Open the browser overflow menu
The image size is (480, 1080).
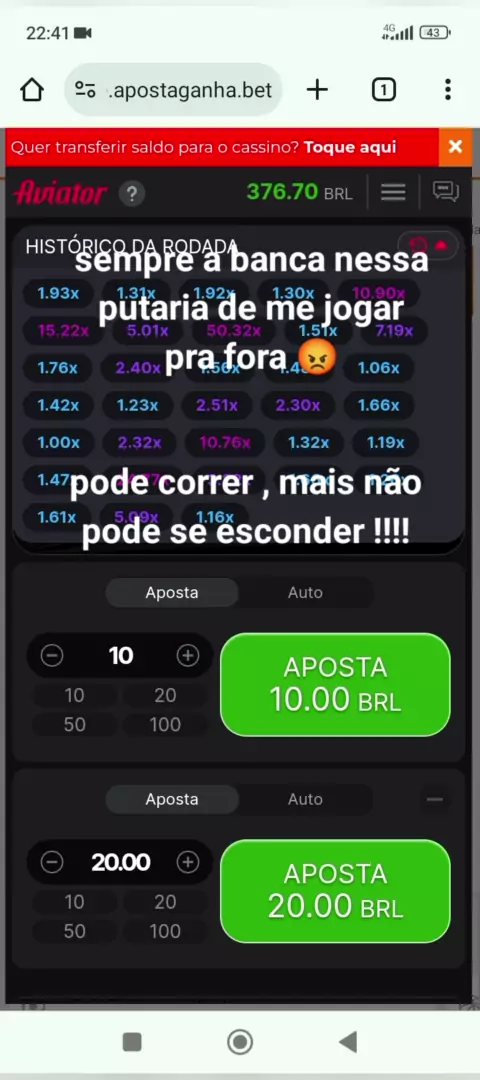tap(448, 90)
